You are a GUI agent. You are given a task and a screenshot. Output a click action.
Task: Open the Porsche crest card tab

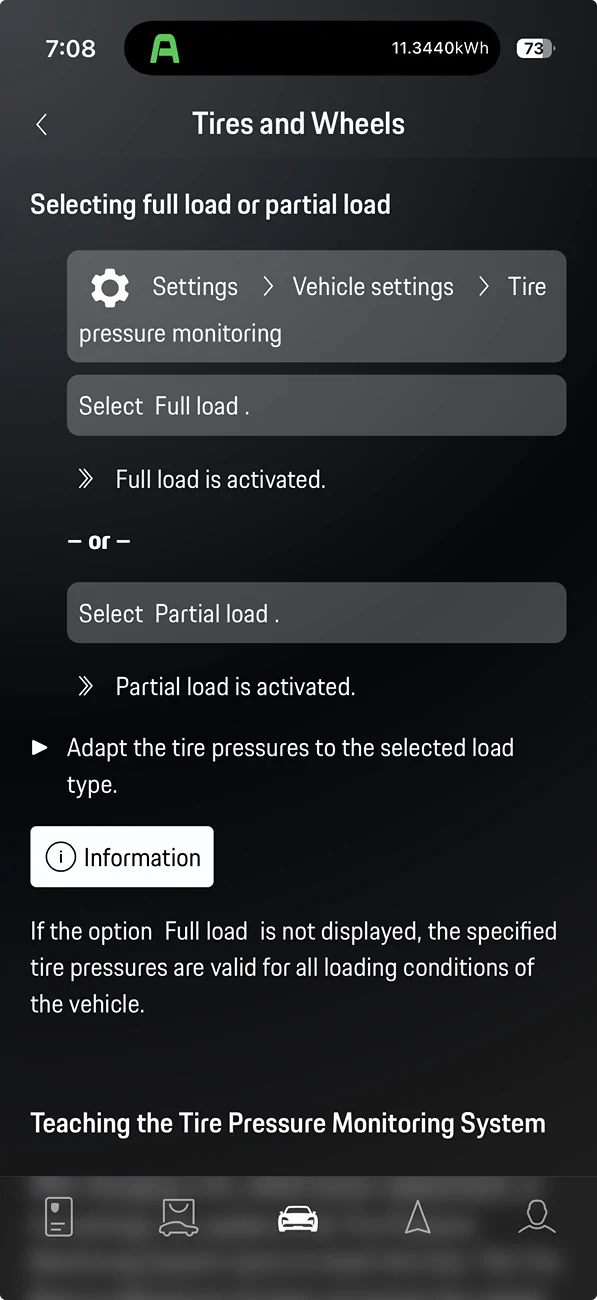59,1217
